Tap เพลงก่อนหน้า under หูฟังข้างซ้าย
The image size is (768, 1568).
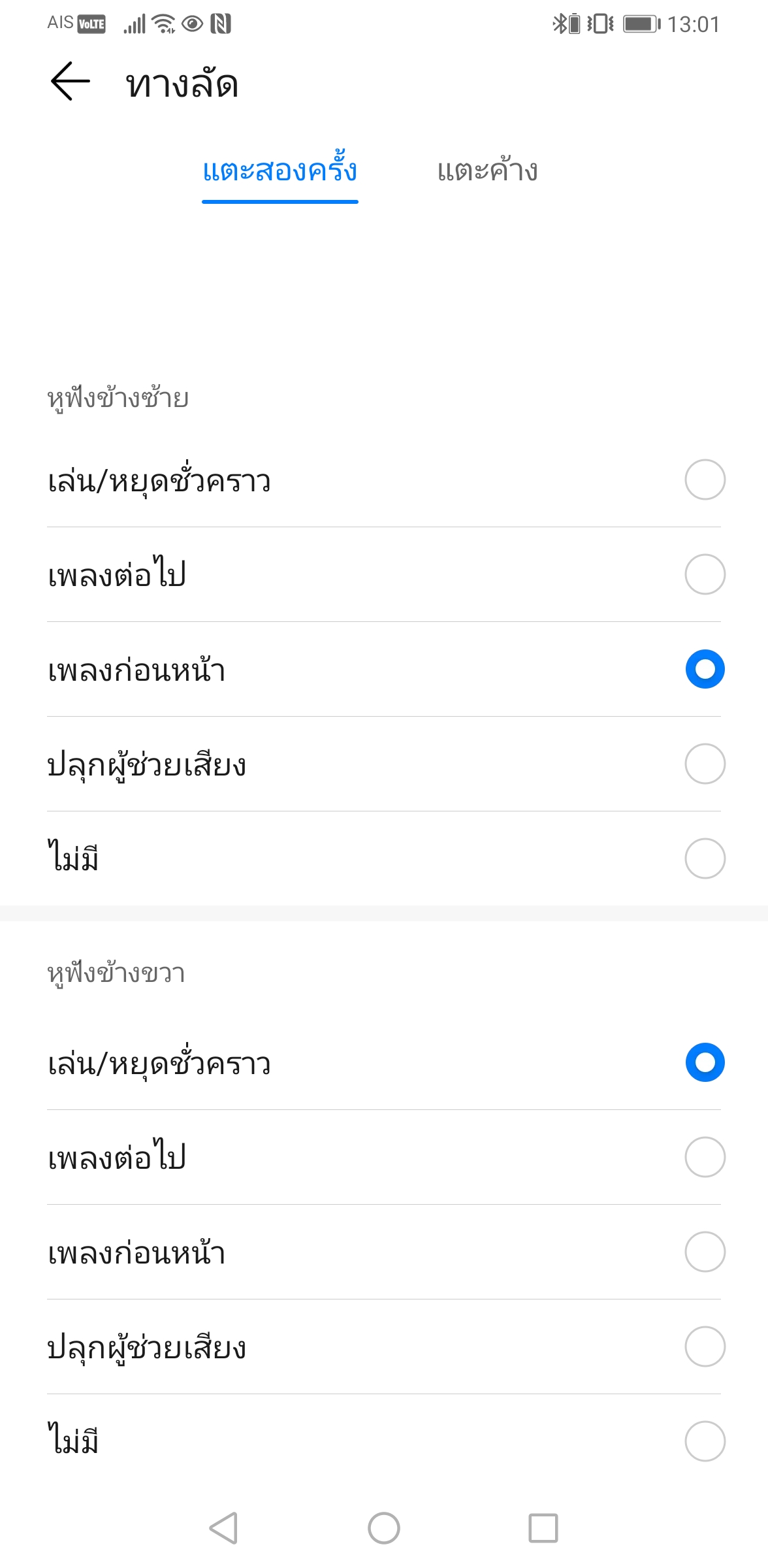tap(705, 669)
